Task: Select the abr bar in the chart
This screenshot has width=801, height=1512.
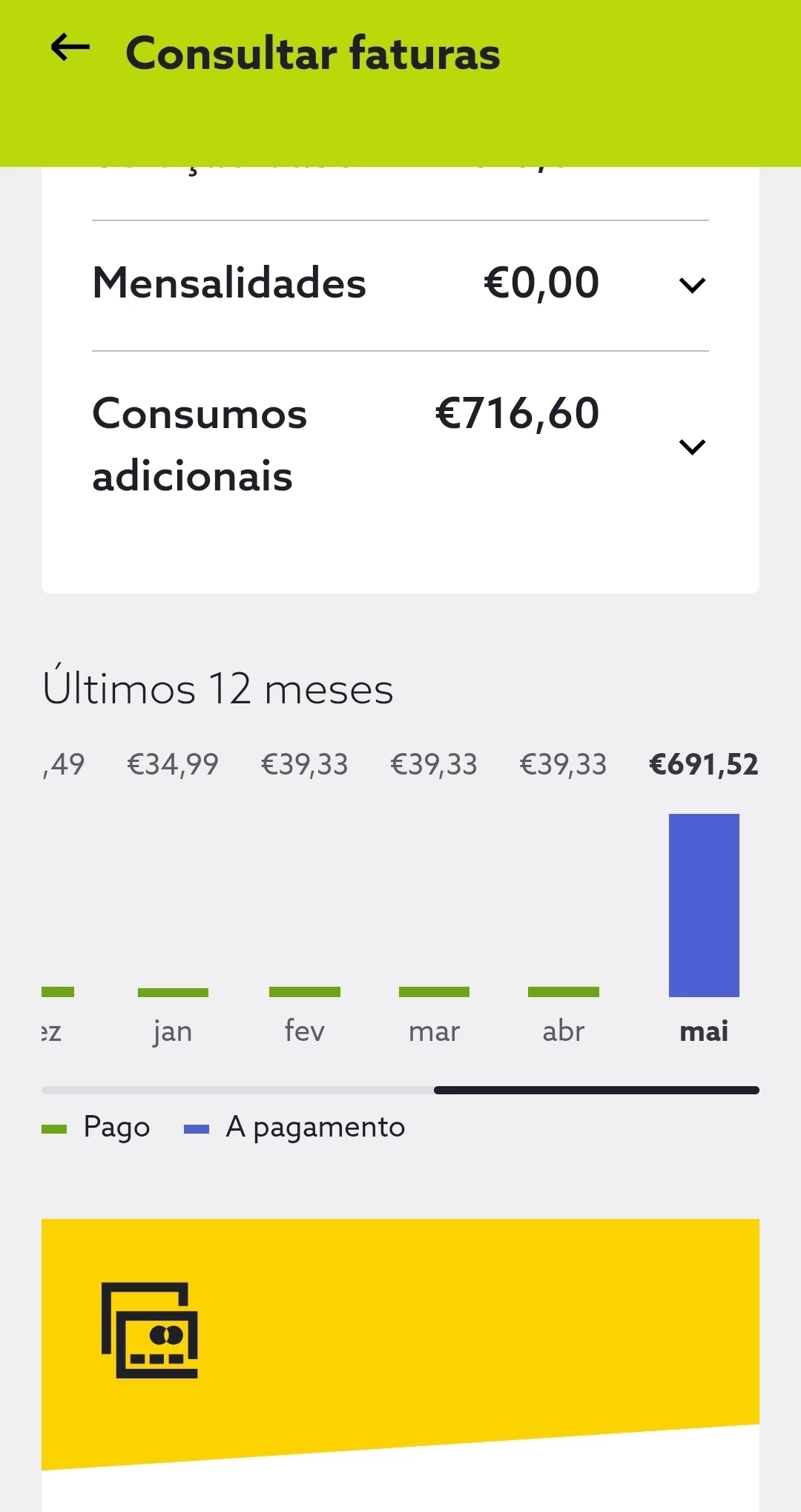Action: (564, 992)
